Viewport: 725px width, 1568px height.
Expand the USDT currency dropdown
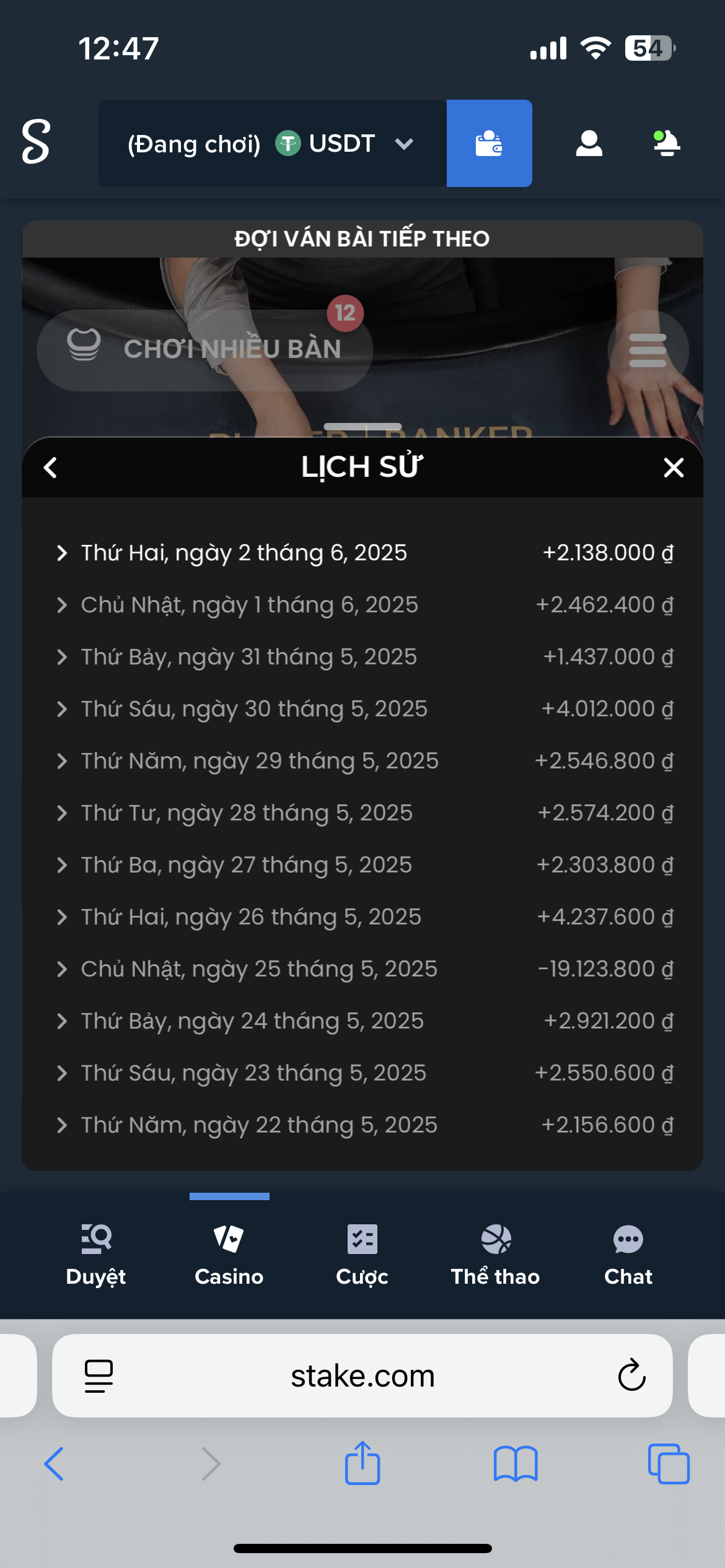404,144
